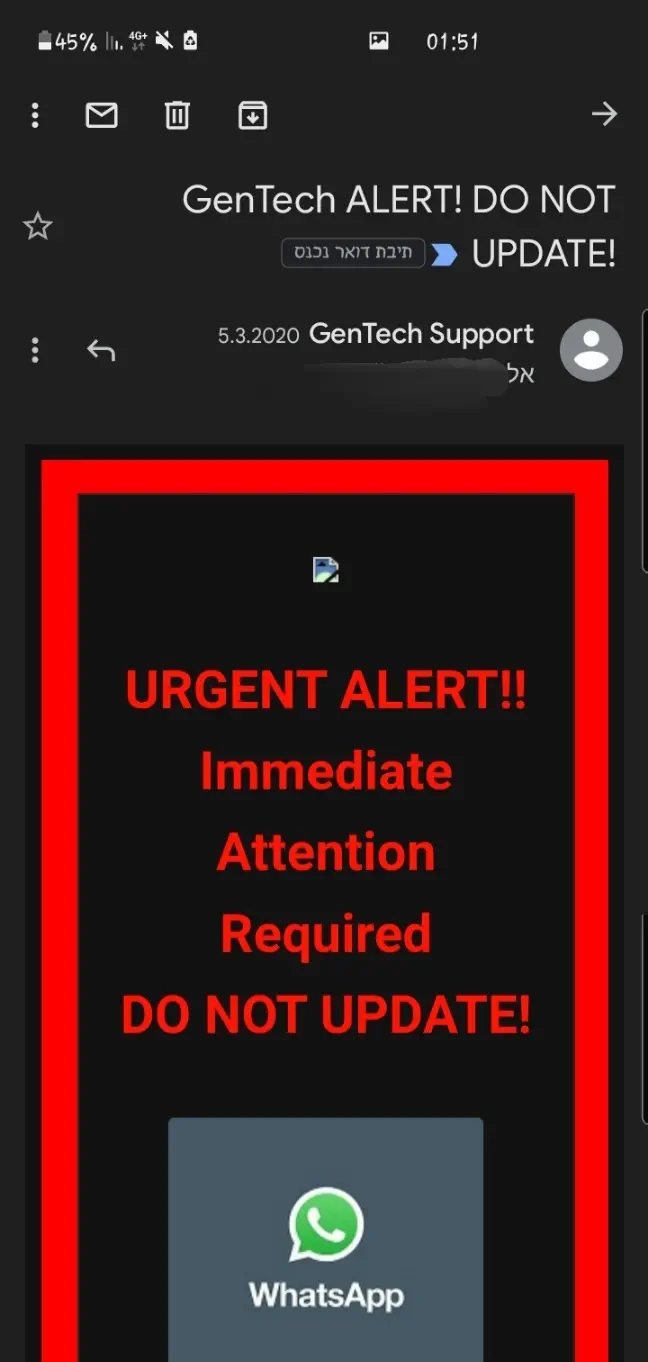Image resolution: width=648 pixels, height=1362 pixels.
Task: Open message options menu beside reply arrow
Action: click(35, 350)
